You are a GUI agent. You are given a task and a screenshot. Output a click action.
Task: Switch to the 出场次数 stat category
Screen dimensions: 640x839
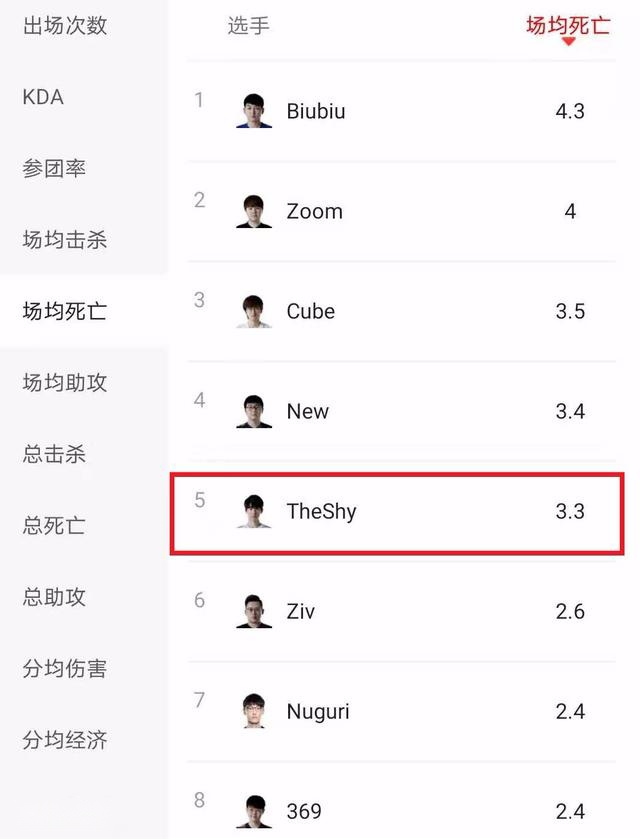[x=65, y=26]
